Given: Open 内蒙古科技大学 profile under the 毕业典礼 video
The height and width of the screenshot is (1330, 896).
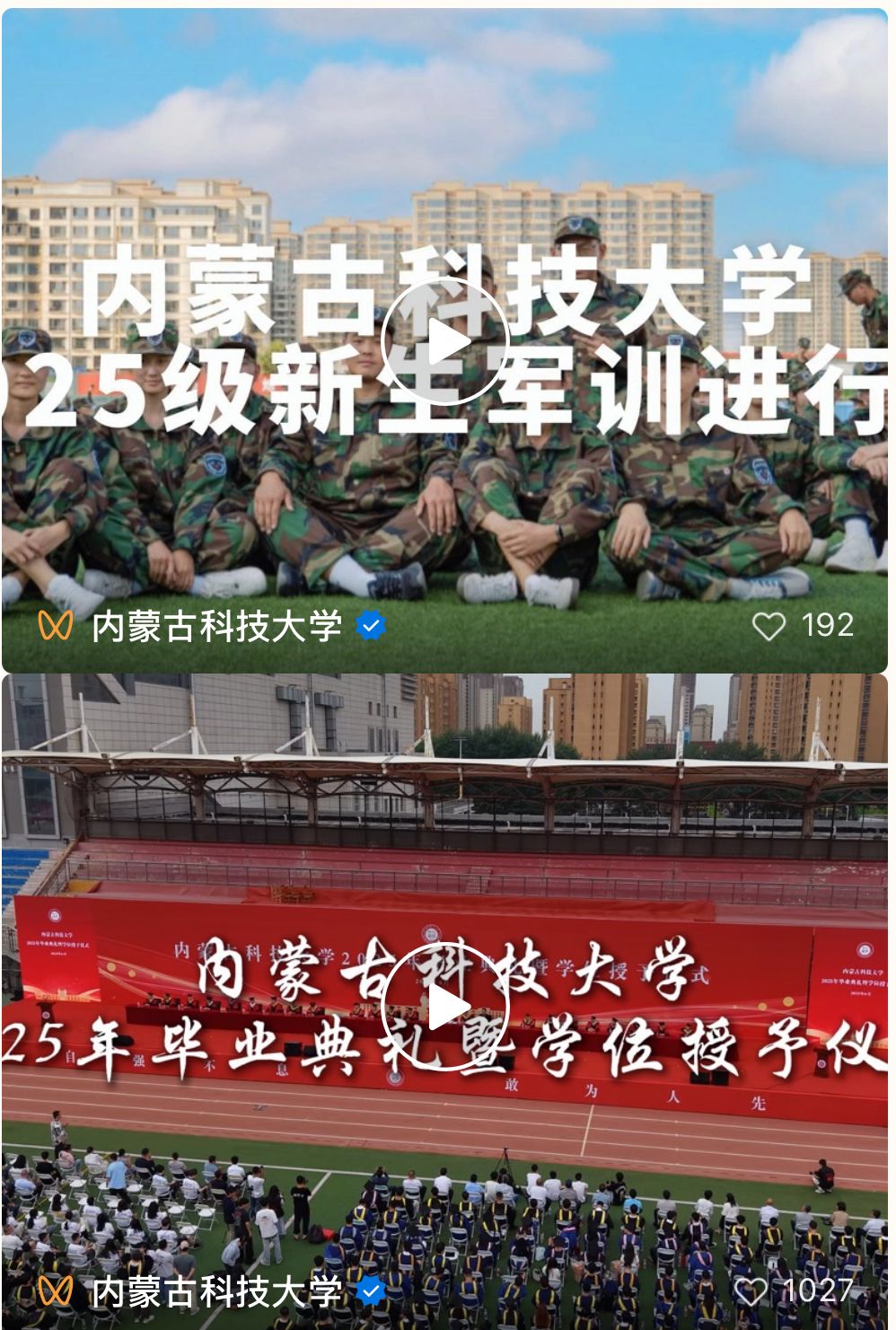Looking at the screenshot, I should [x=216, y=1291].
